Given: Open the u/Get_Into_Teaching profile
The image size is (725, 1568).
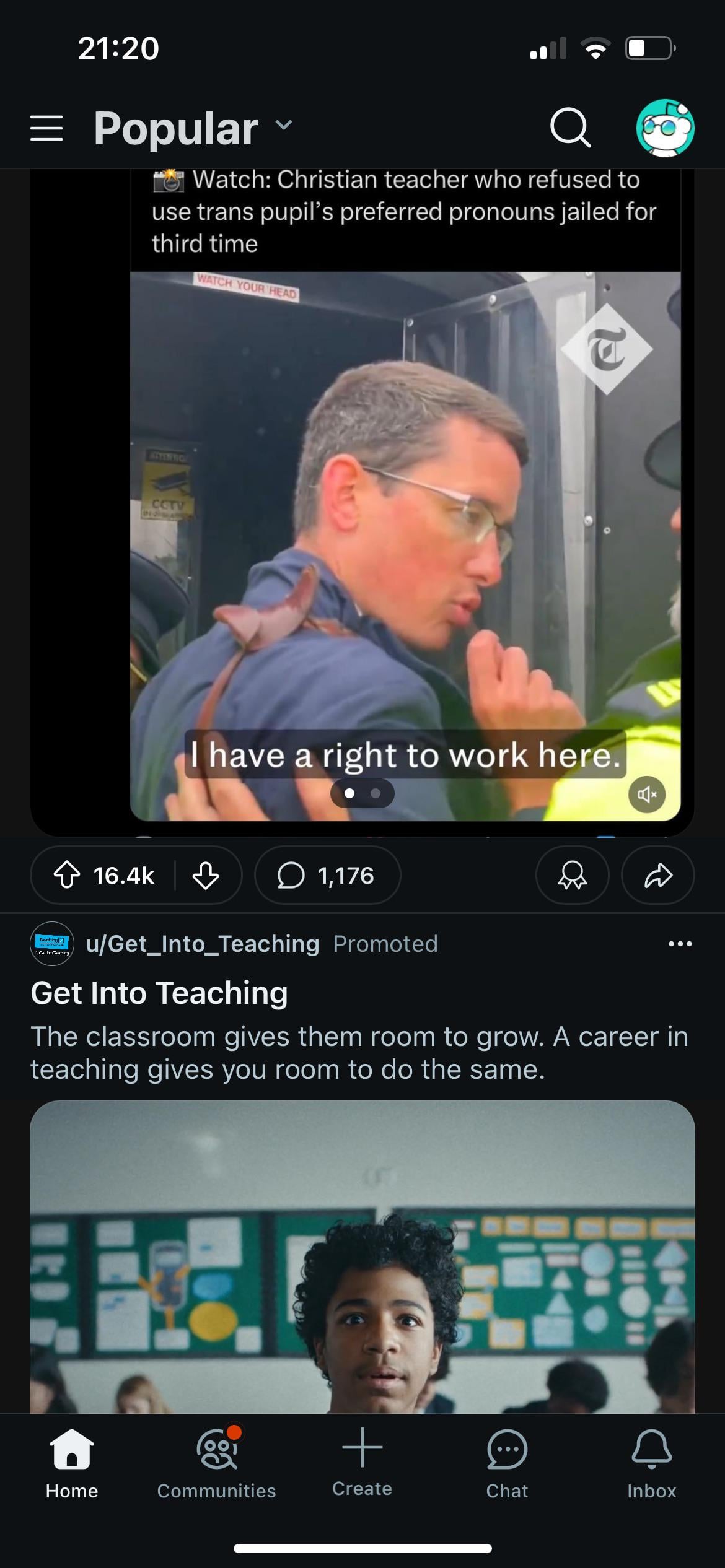Looking at the screenshot, I should 202,944.
